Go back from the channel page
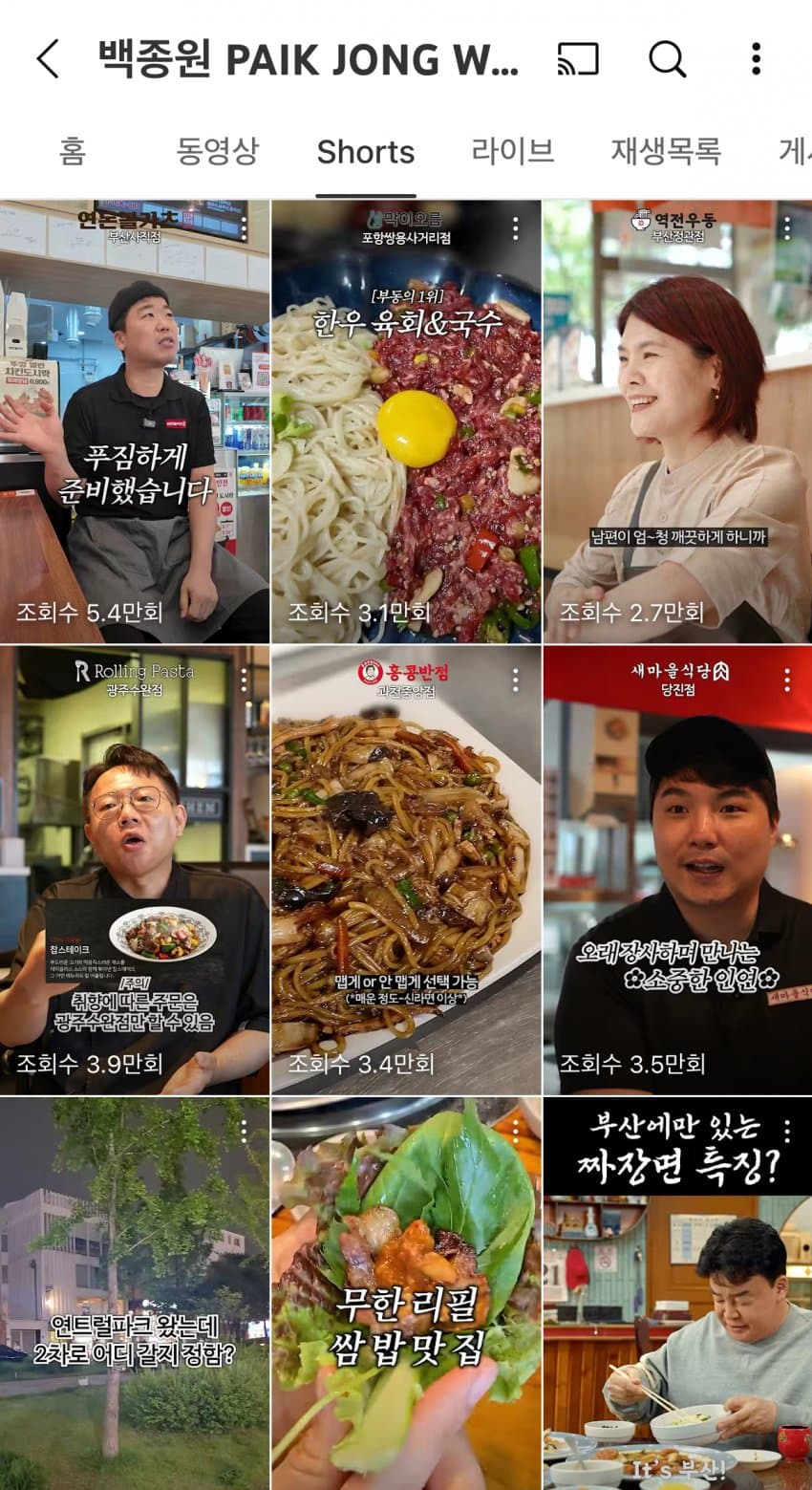Screen dimensions: 812x1490 click(x=48, y=59)
